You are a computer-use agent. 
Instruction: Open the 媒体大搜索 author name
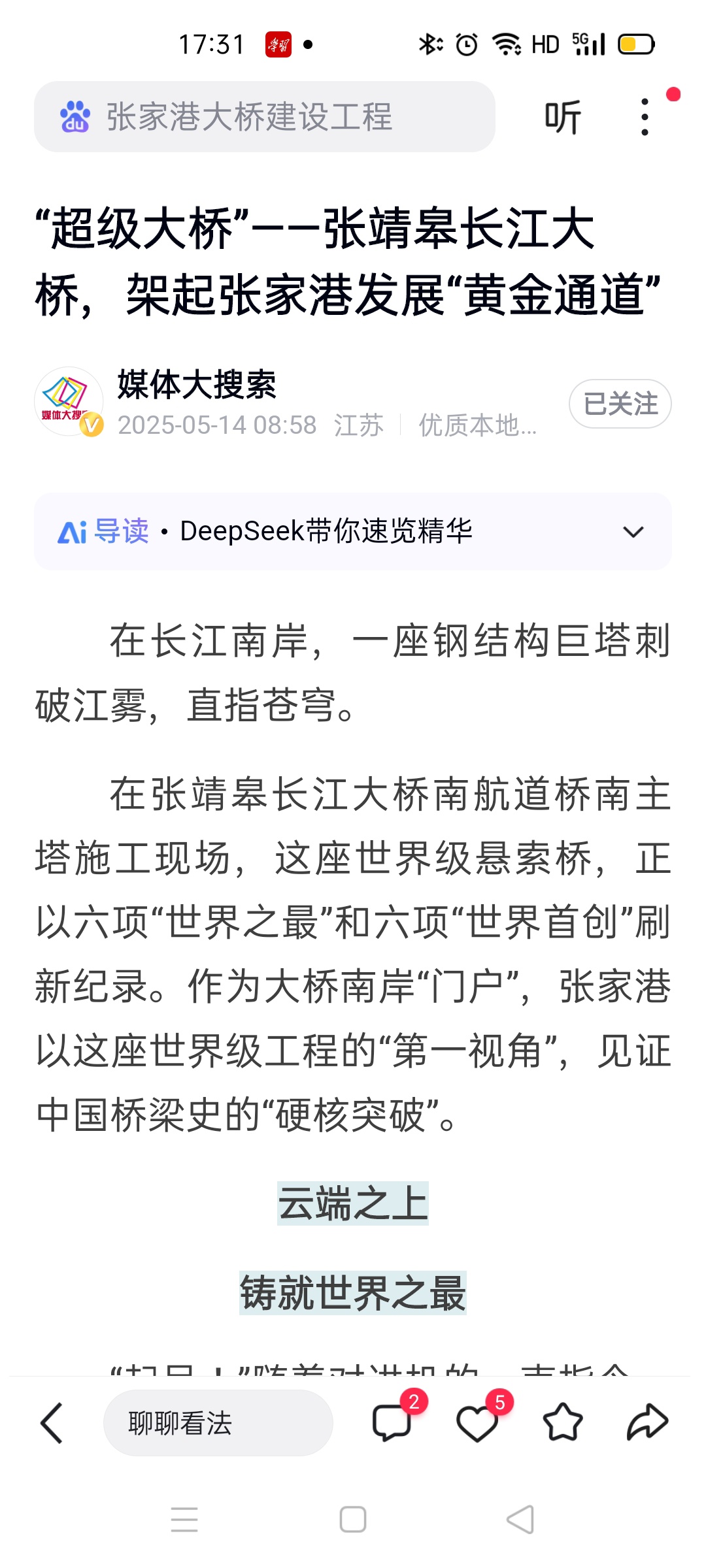pos(197,384)
